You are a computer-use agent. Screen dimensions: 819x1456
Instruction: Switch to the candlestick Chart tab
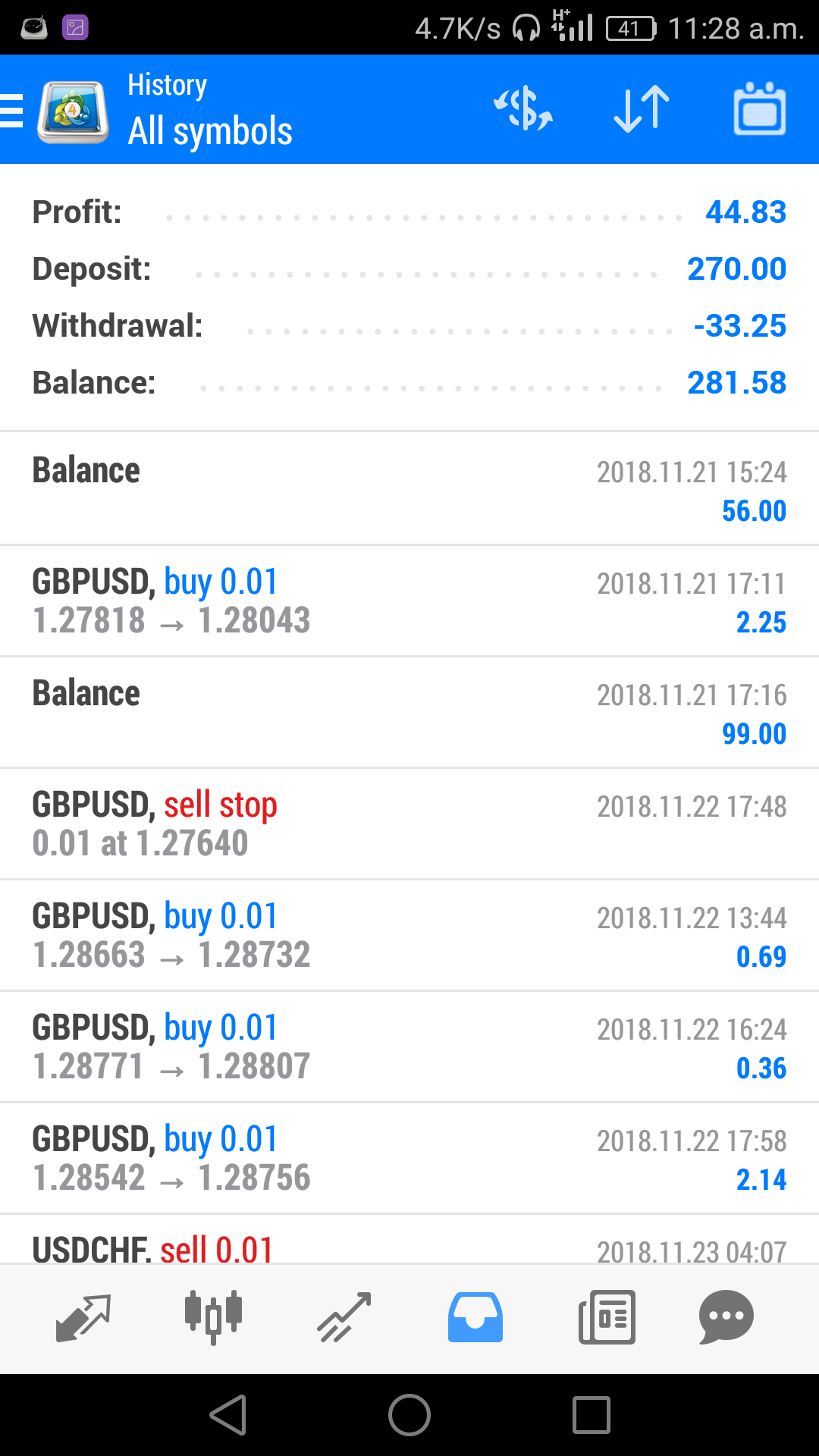213,1318
